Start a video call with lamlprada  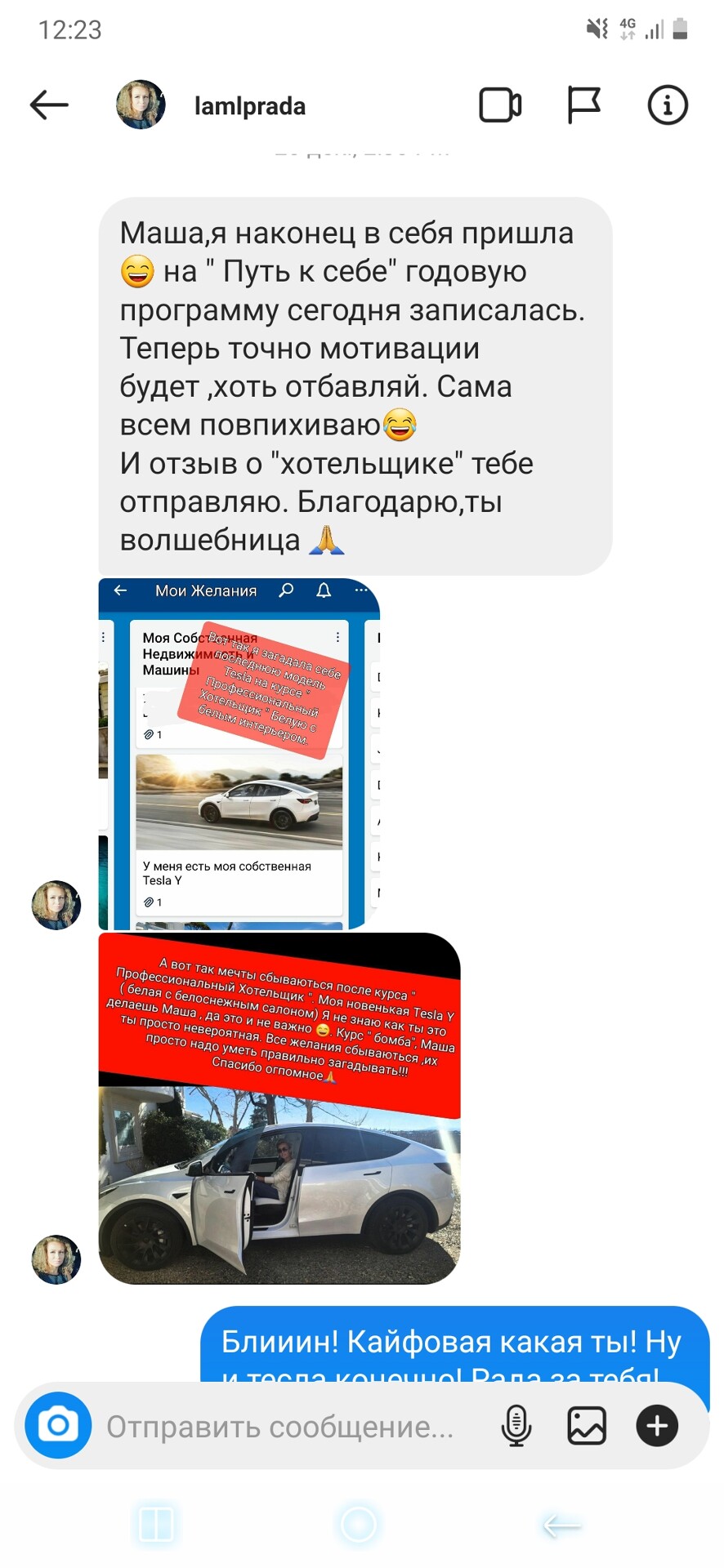click(500, 105)
